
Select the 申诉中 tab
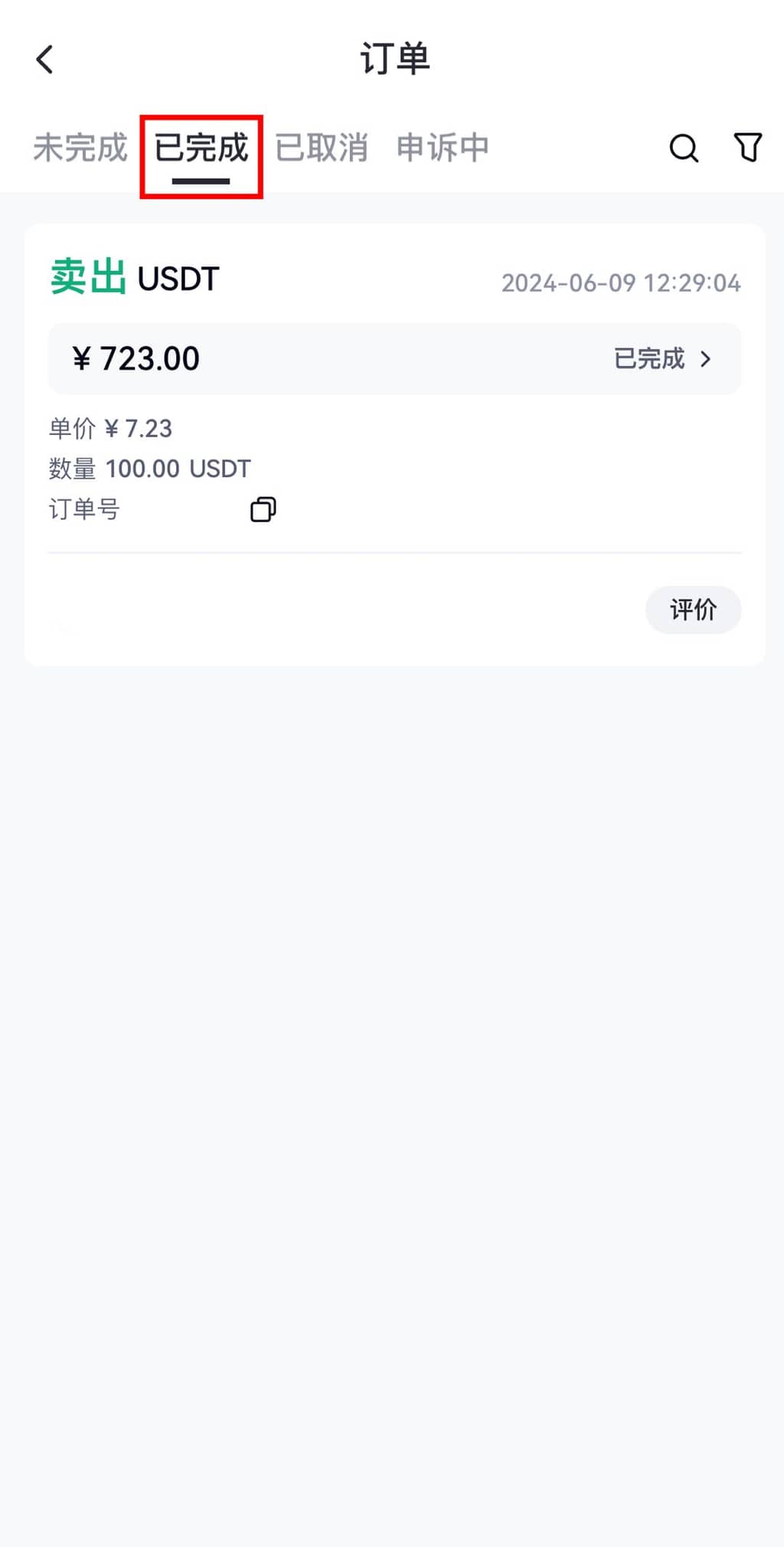(443, 149)
